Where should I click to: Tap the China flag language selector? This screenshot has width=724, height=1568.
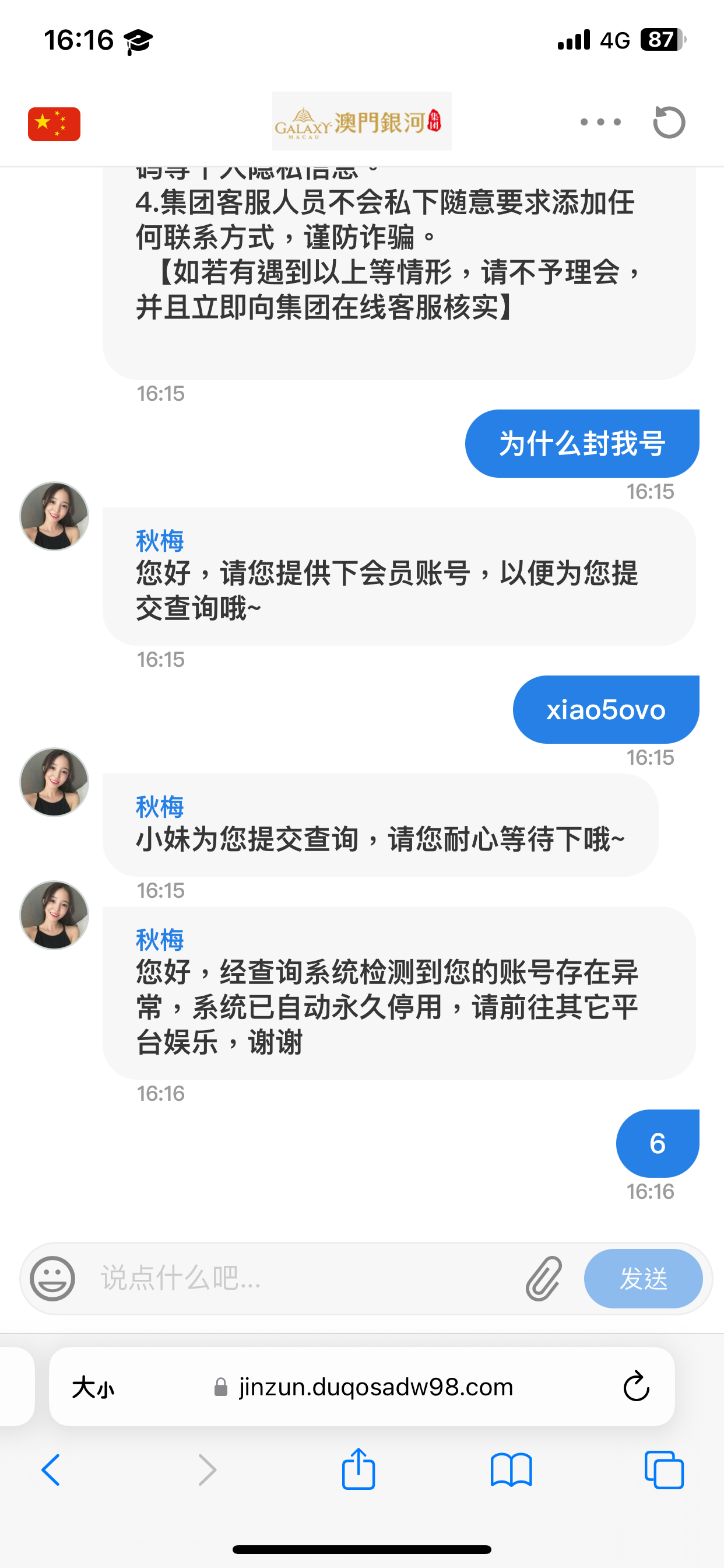(54, 124)
